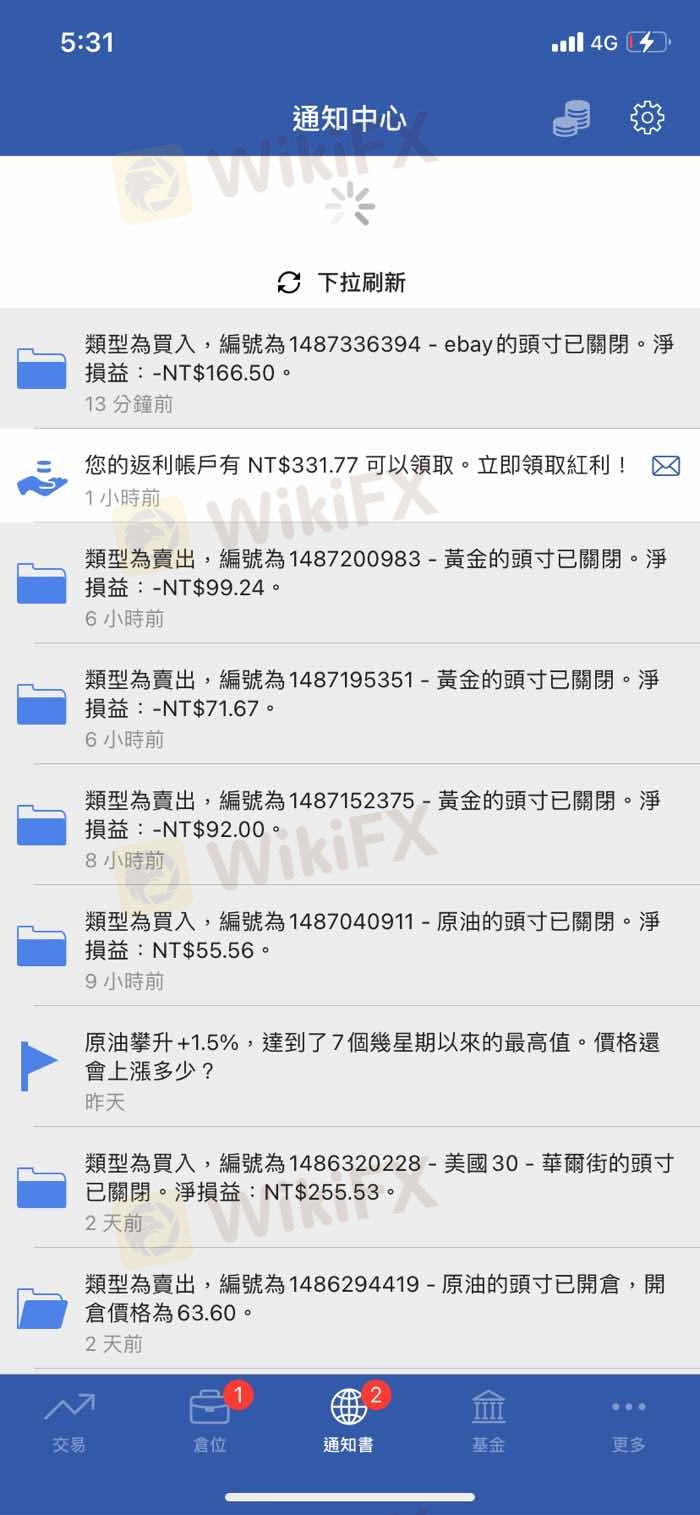Open the 更多 tab
700x1515 pixels.
pyautogui.click(x=628, y=1421)
